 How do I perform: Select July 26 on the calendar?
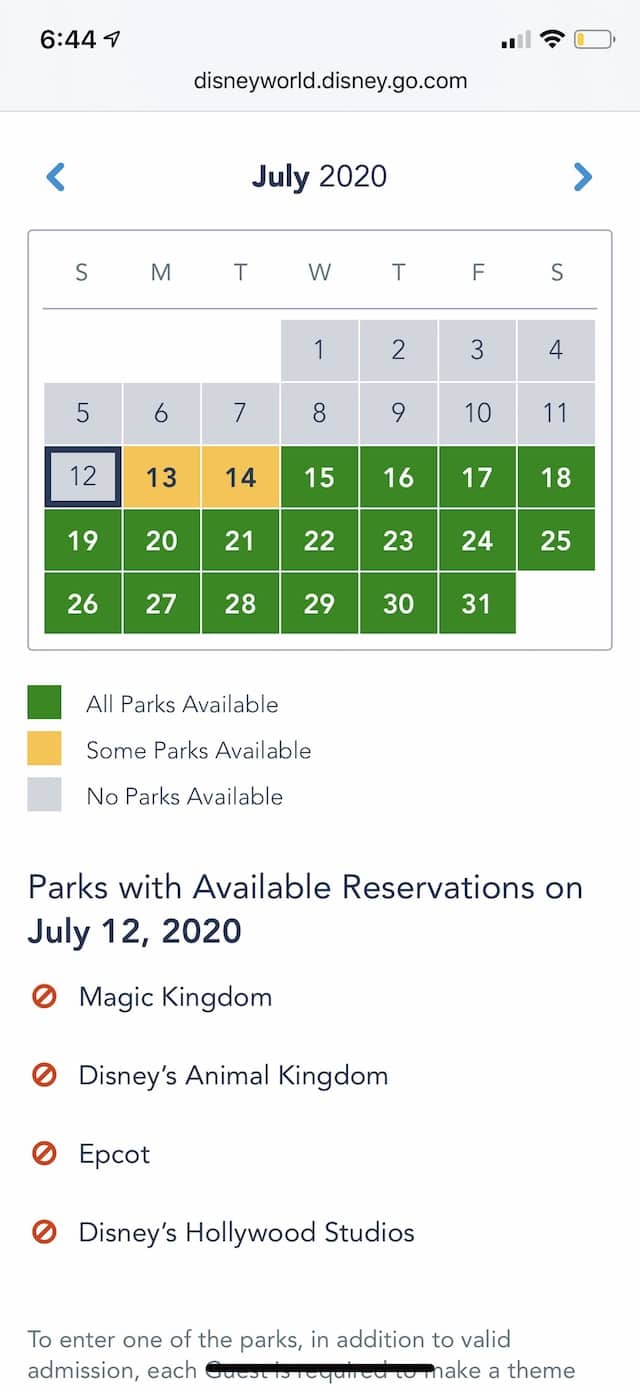tap(82, 604)
